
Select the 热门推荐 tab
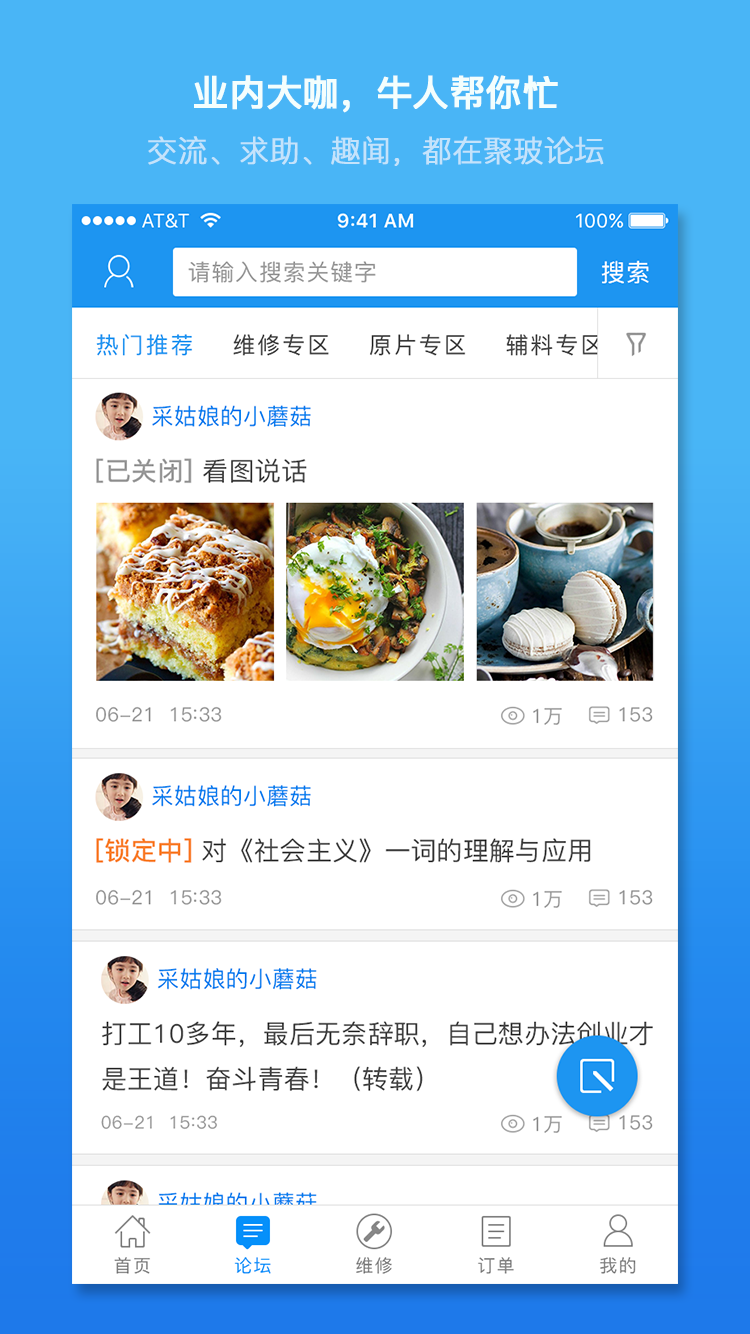[144, 343]
